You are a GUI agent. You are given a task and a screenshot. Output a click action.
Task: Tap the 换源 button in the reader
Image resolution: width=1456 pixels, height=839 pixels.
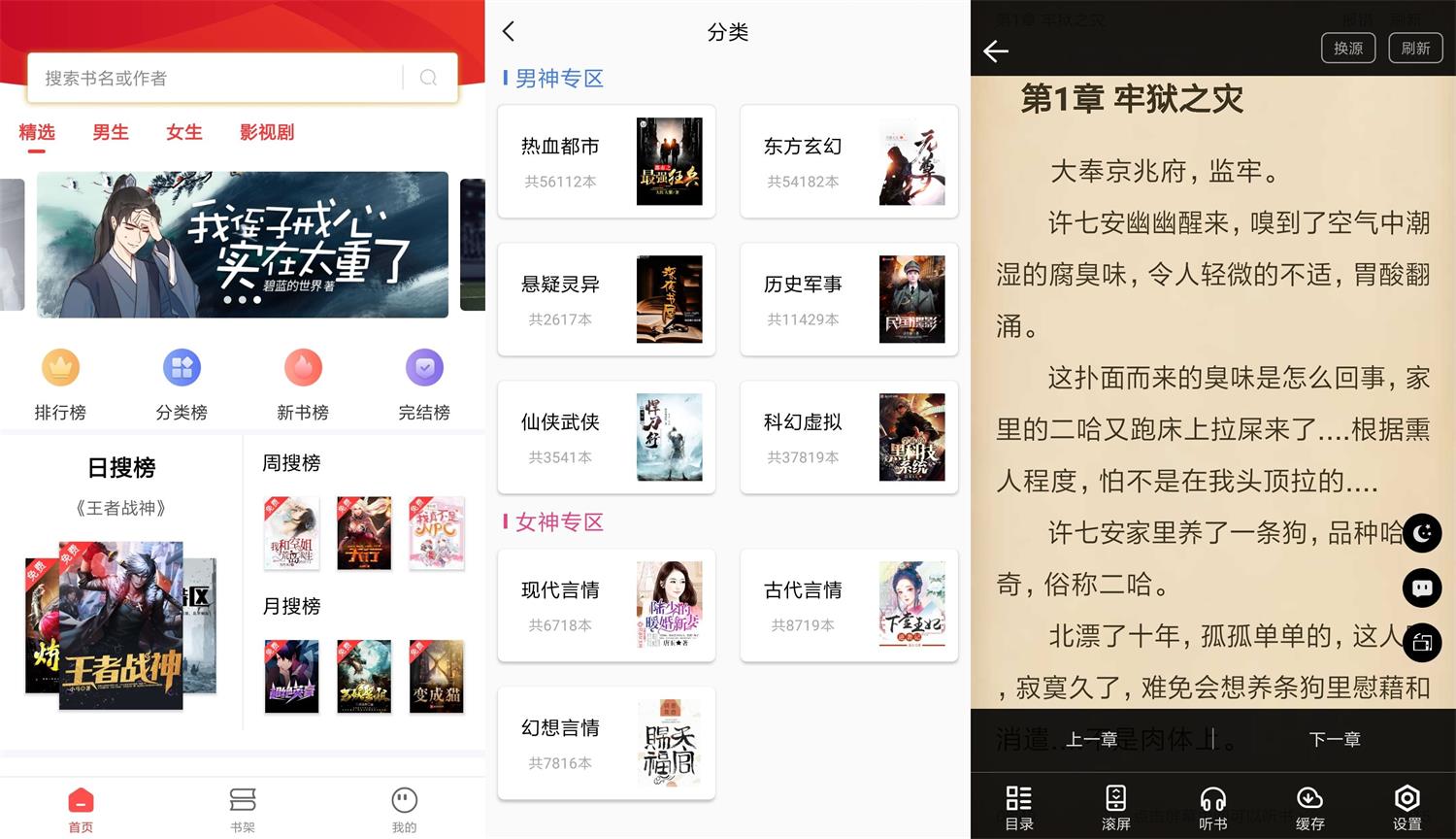click(1348, 48)
